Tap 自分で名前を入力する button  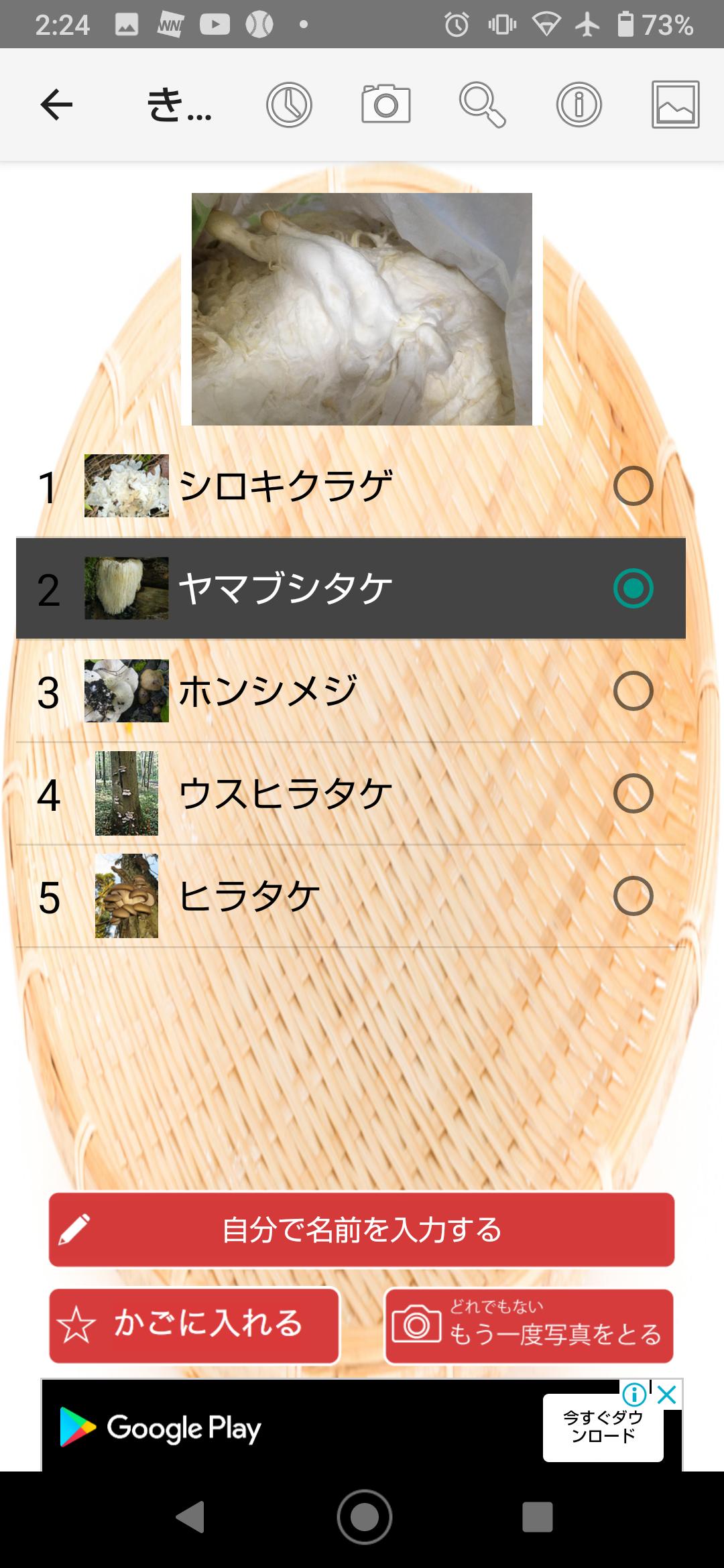tap(361, 1230)
